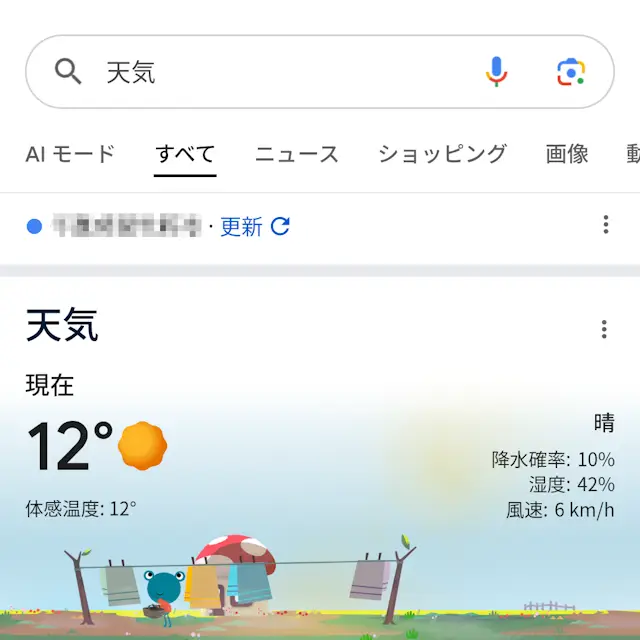Open the ショッピング tab
Image resolution: width=640 pixels, height=640 pixels.
(x=442, y=154)
